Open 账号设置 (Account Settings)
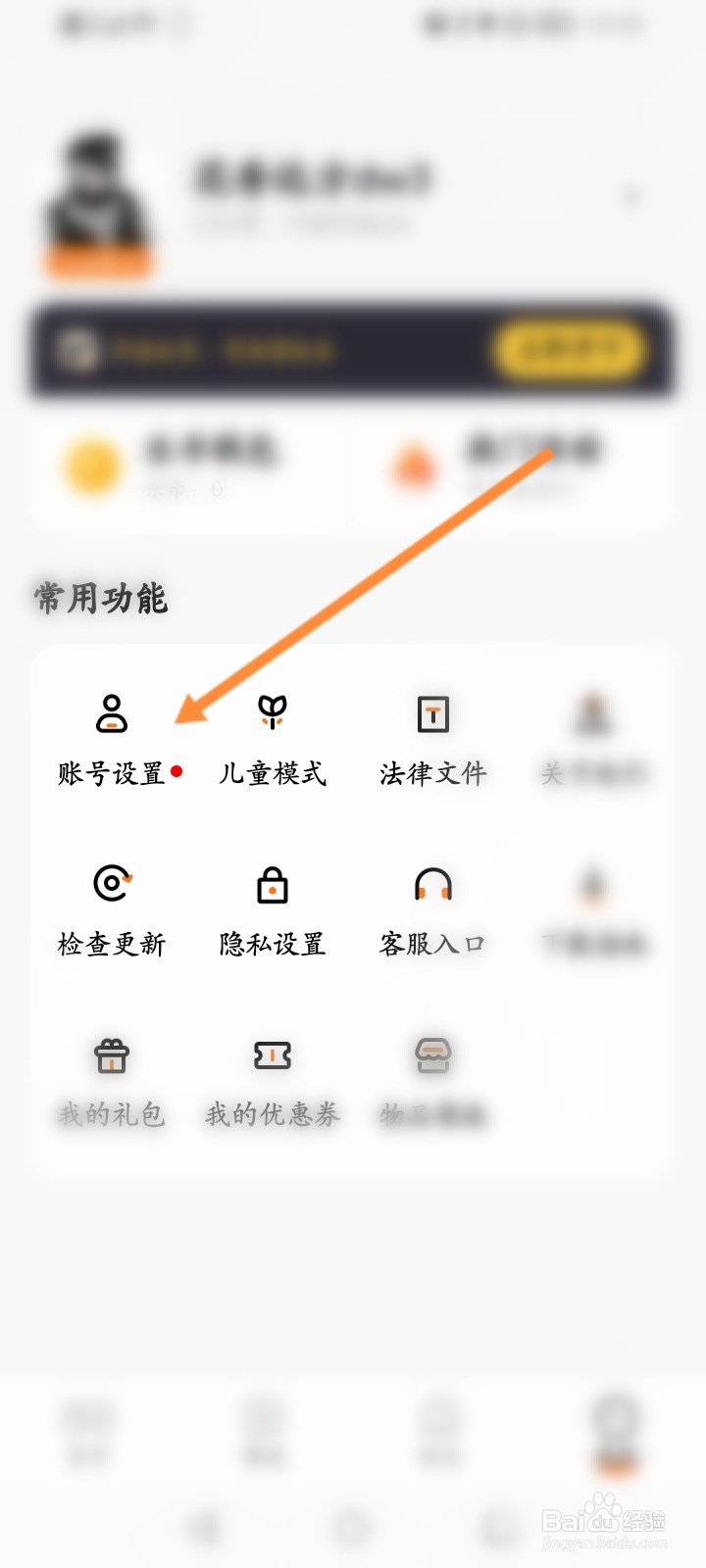 click(112, 740)
